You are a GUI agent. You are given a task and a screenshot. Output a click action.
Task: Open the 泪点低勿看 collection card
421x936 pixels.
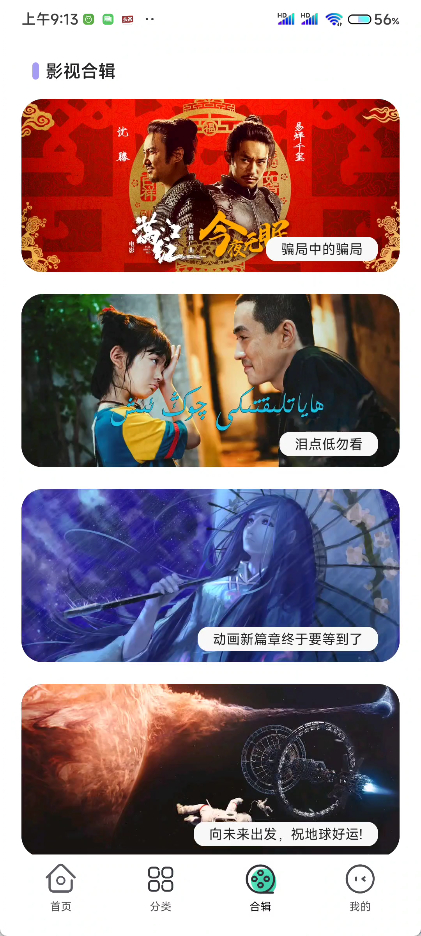210,380
